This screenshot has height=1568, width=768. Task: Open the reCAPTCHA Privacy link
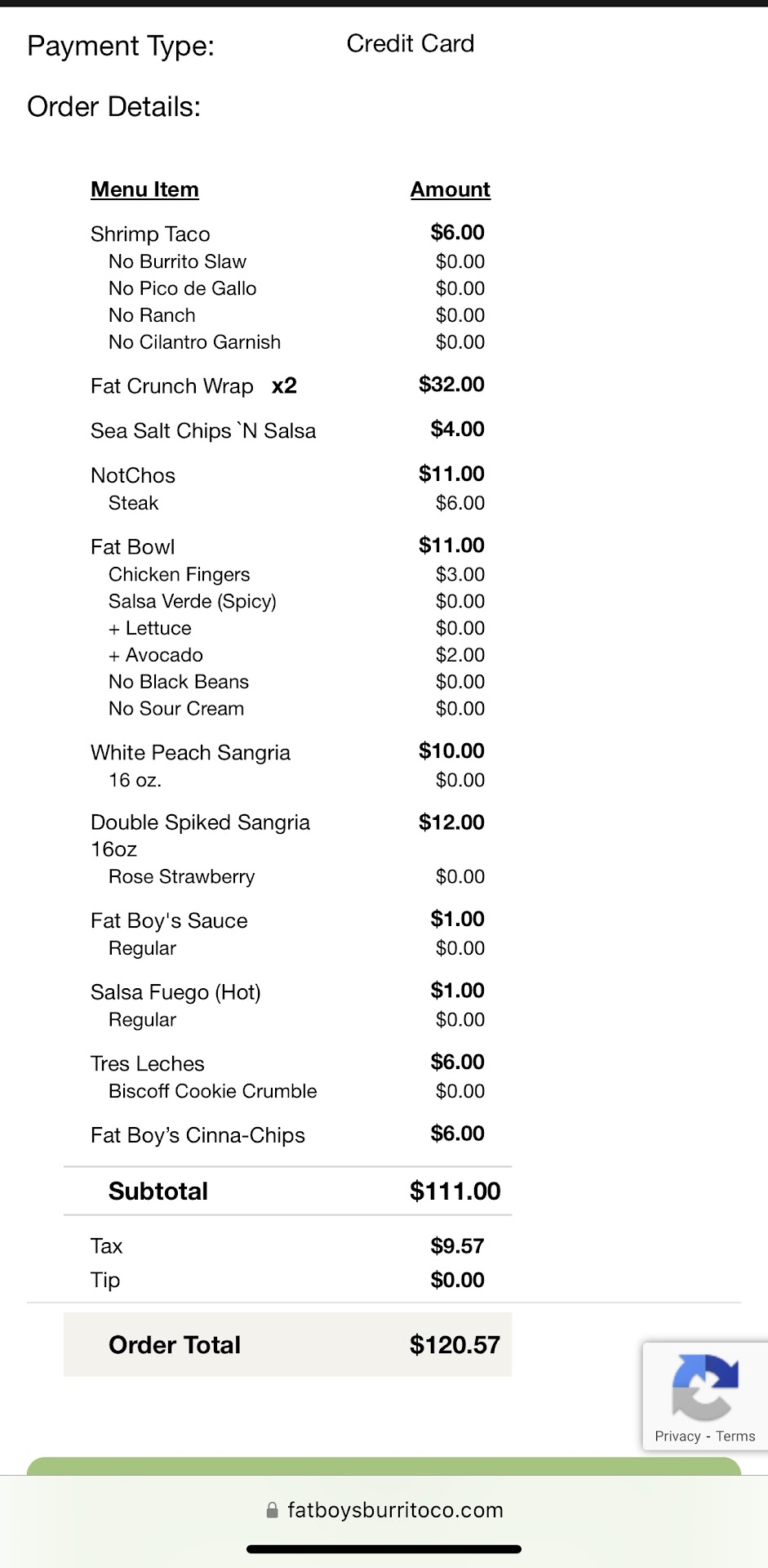pyautogui.click(x=677, y=1437)
